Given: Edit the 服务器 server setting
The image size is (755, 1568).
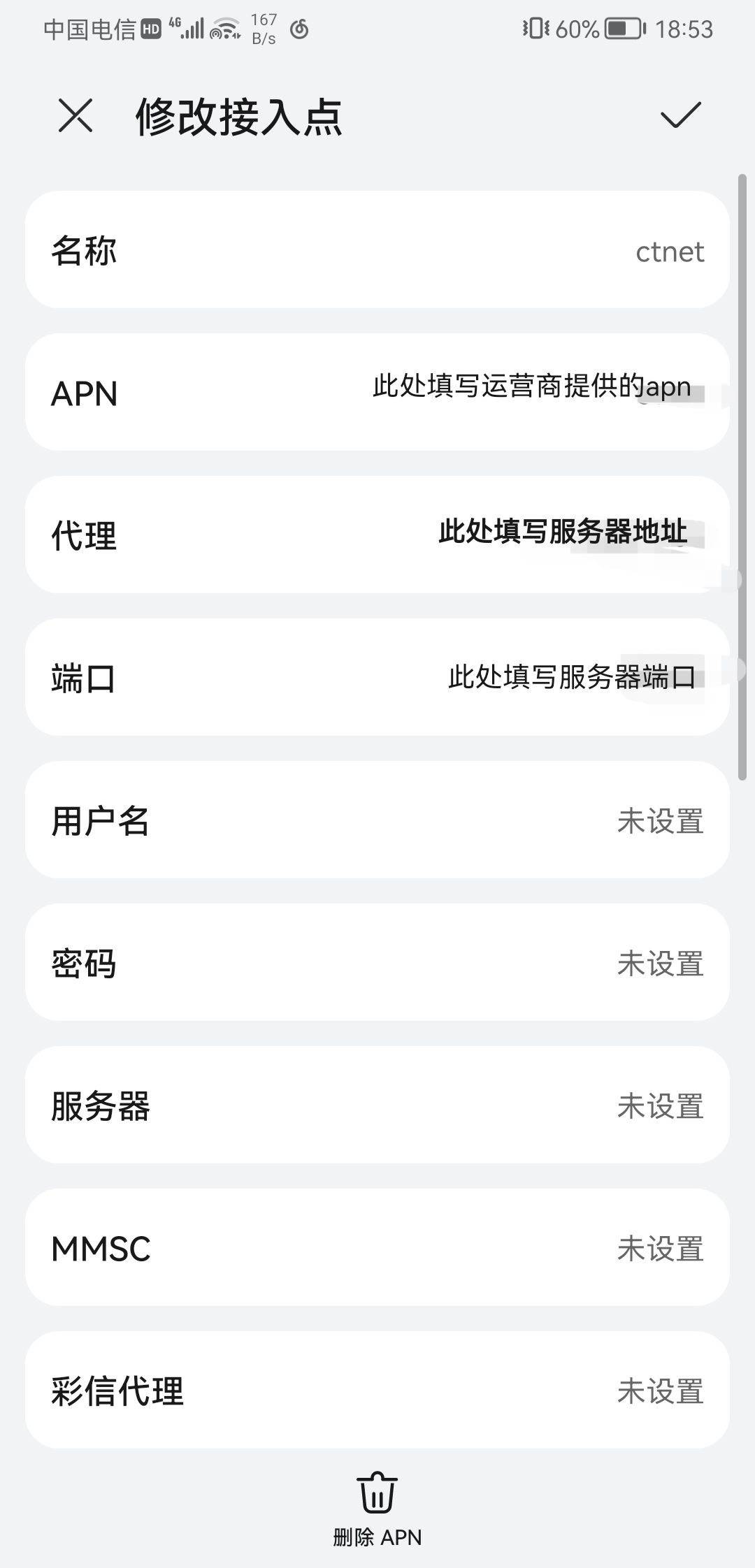Looking at the screenshot, I should 377,1105.
